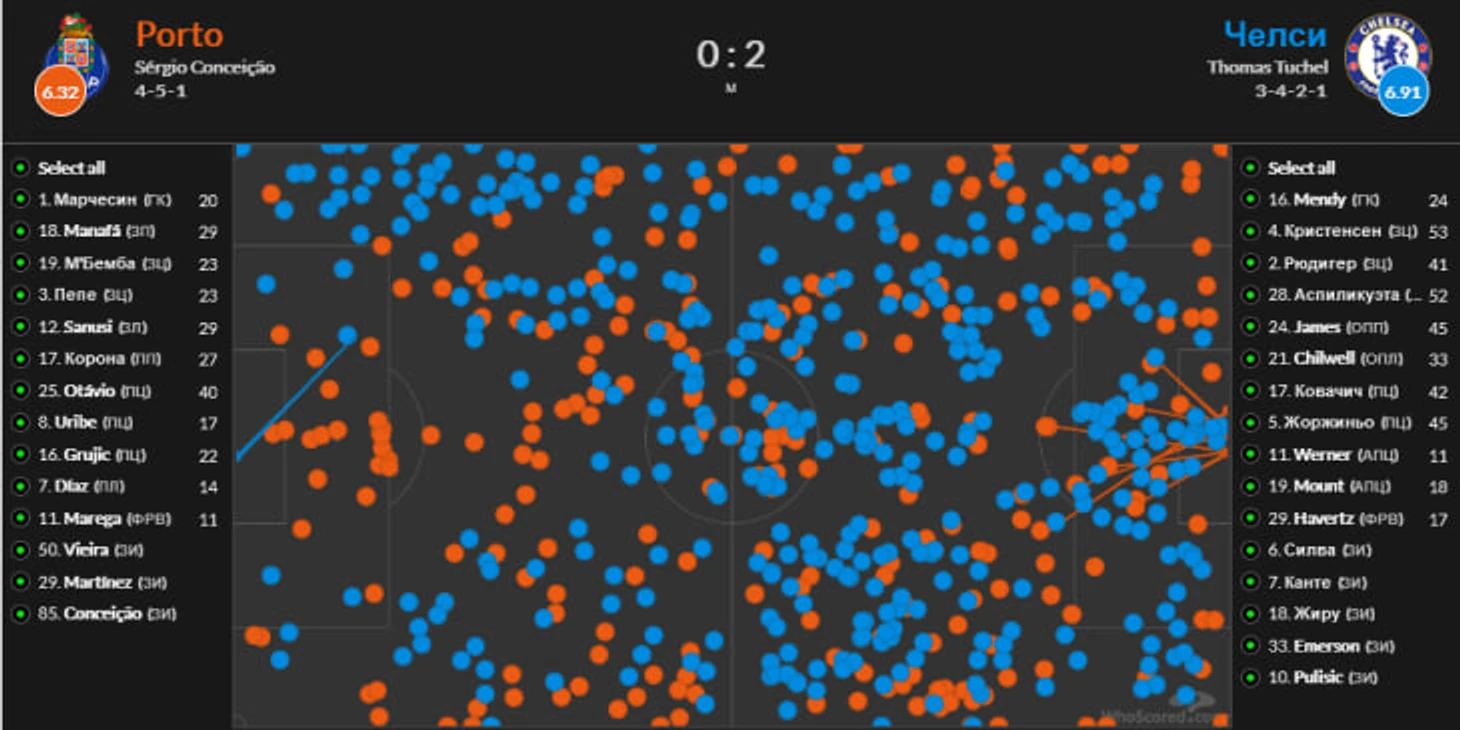Toggle touches for 18. Manafá
1460x730 pixels.
pos(19,231)
